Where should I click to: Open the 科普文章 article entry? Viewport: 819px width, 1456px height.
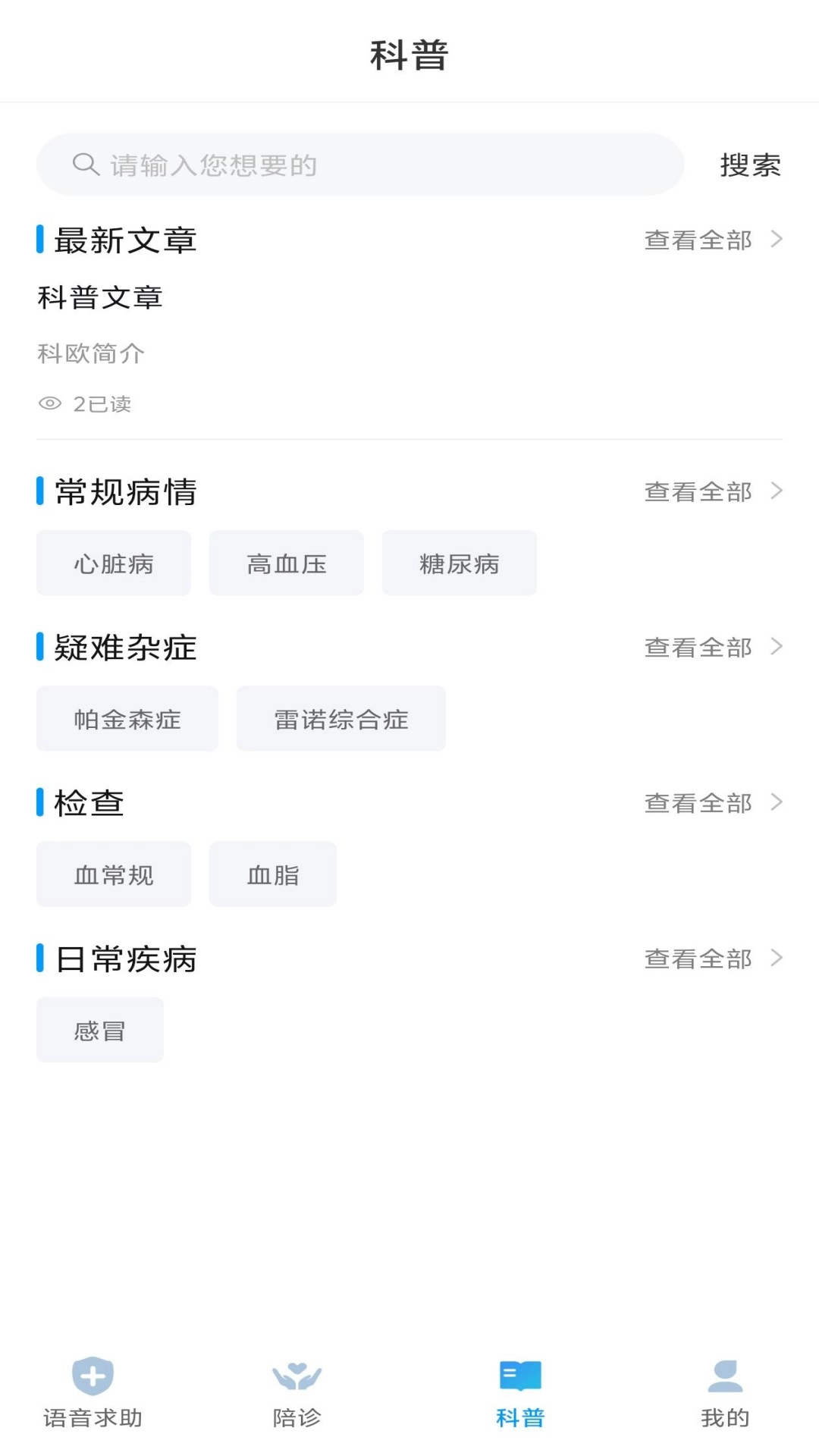click(x=101, y=297)
